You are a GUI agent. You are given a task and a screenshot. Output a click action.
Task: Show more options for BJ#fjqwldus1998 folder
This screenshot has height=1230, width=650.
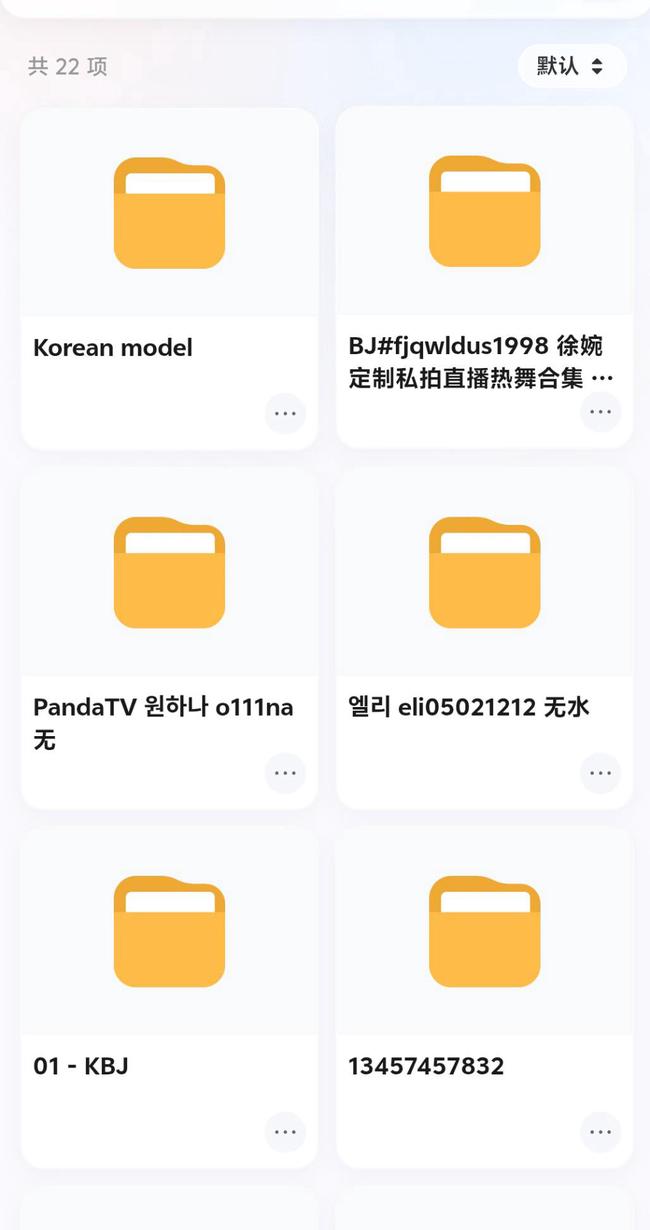[600, 411]
